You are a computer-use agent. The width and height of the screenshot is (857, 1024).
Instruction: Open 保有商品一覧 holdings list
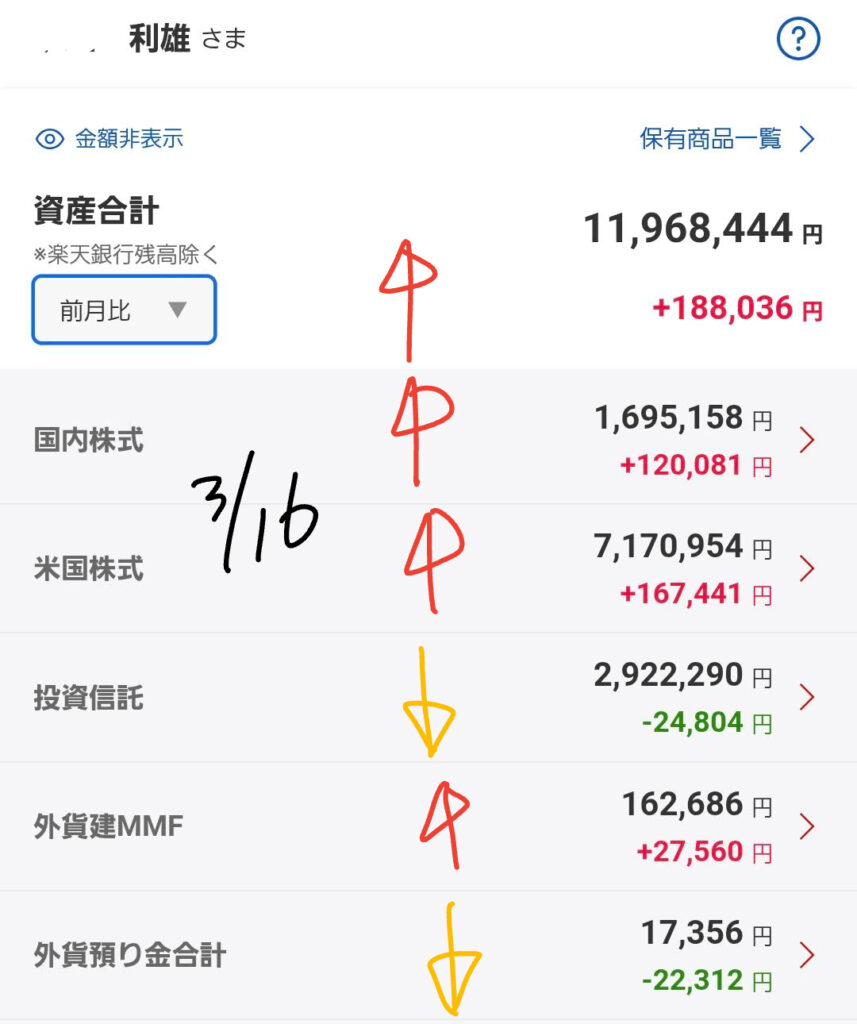[728, 139]
